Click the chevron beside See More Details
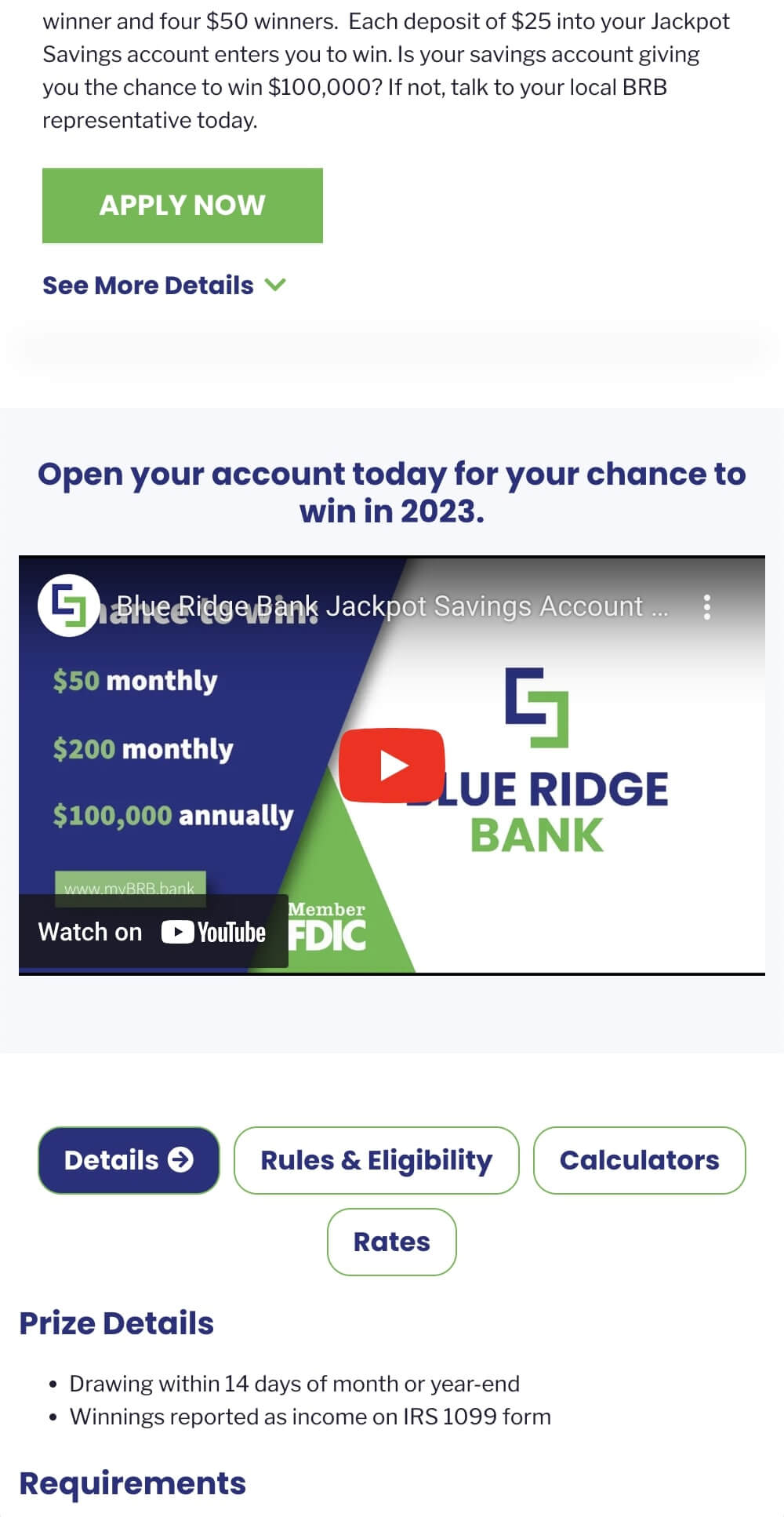The image size is (784, 1517). [x=276, y=286]
